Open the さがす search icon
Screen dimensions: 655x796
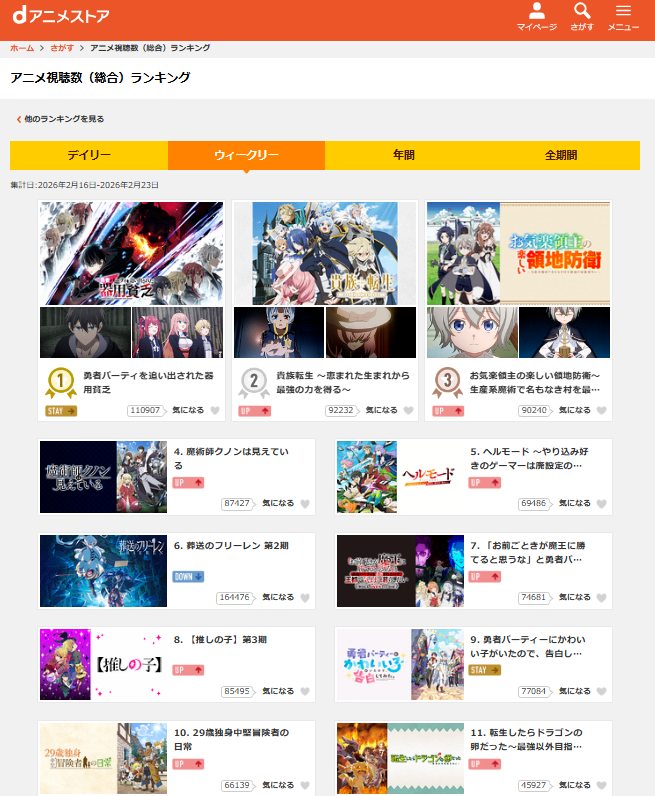pos(582,17)
